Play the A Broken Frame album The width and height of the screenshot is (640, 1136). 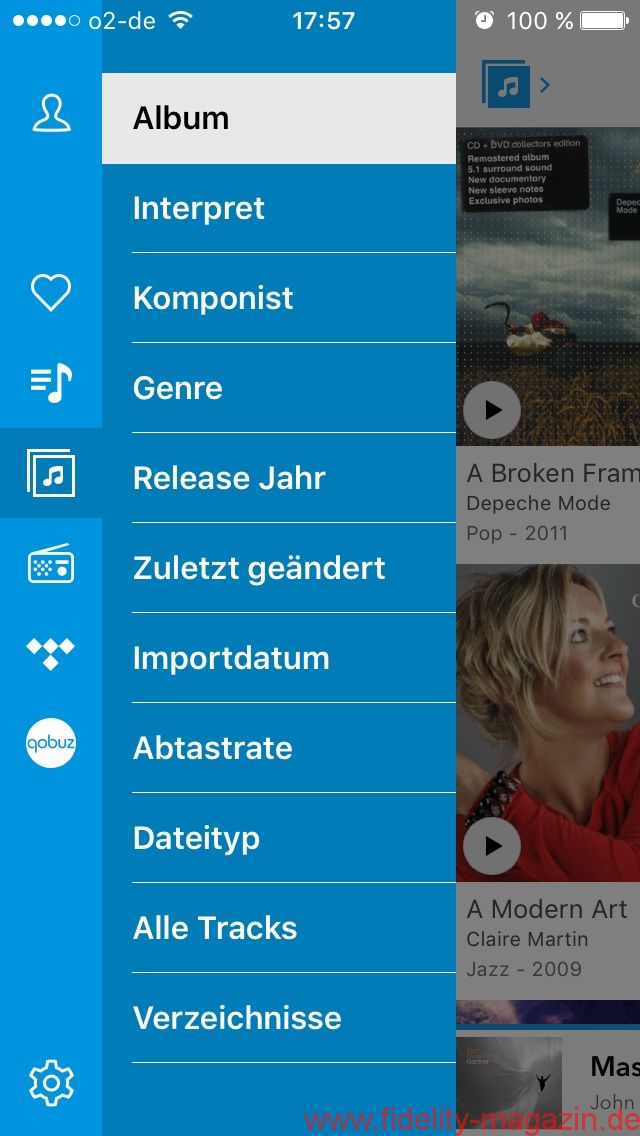(x=492, y=409)
